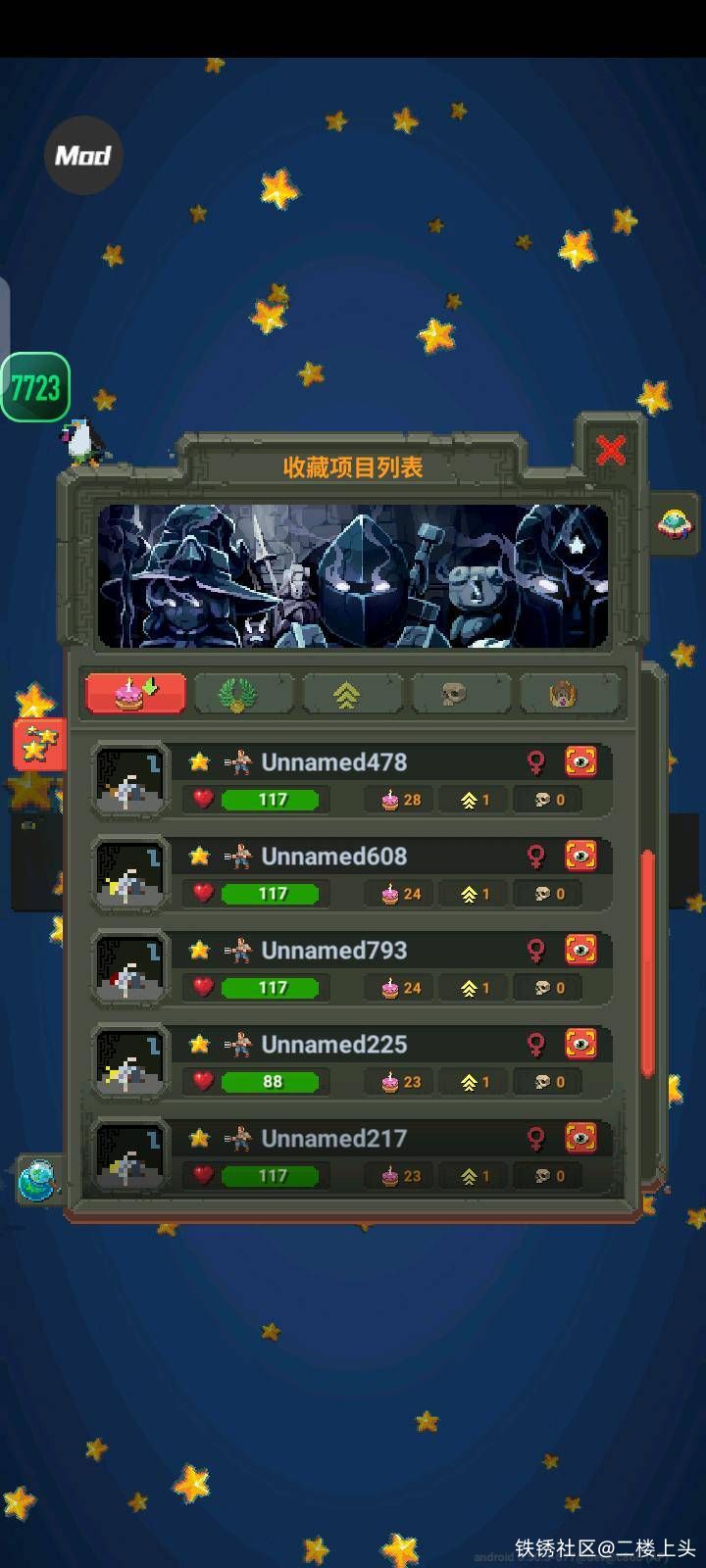
Task: Open Unnamed225's unit entry
Action: [x=333, y=1045]
